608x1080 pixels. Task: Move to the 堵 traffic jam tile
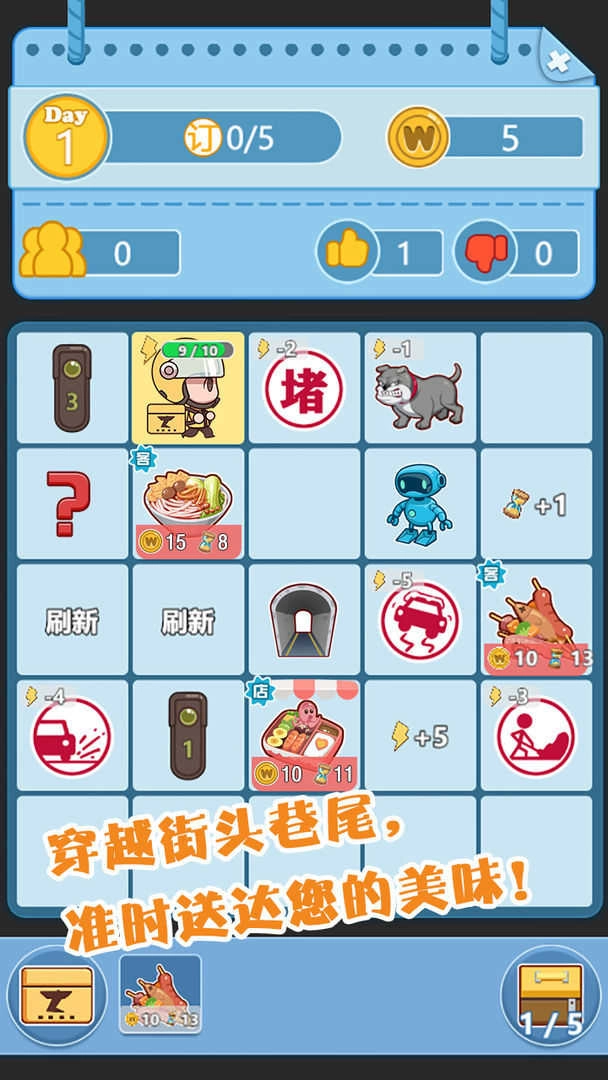[304, 390]
